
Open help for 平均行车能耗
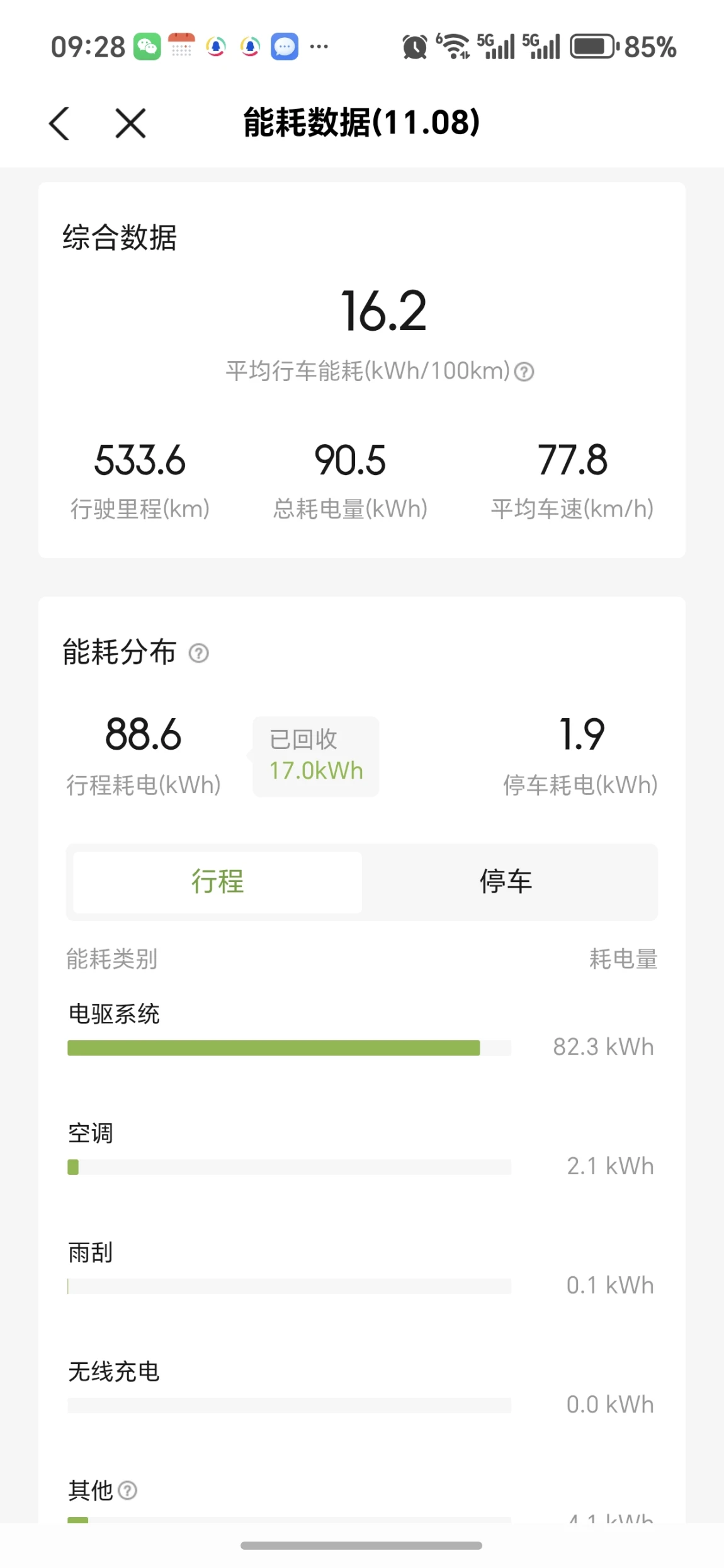(x=524, y=372)
